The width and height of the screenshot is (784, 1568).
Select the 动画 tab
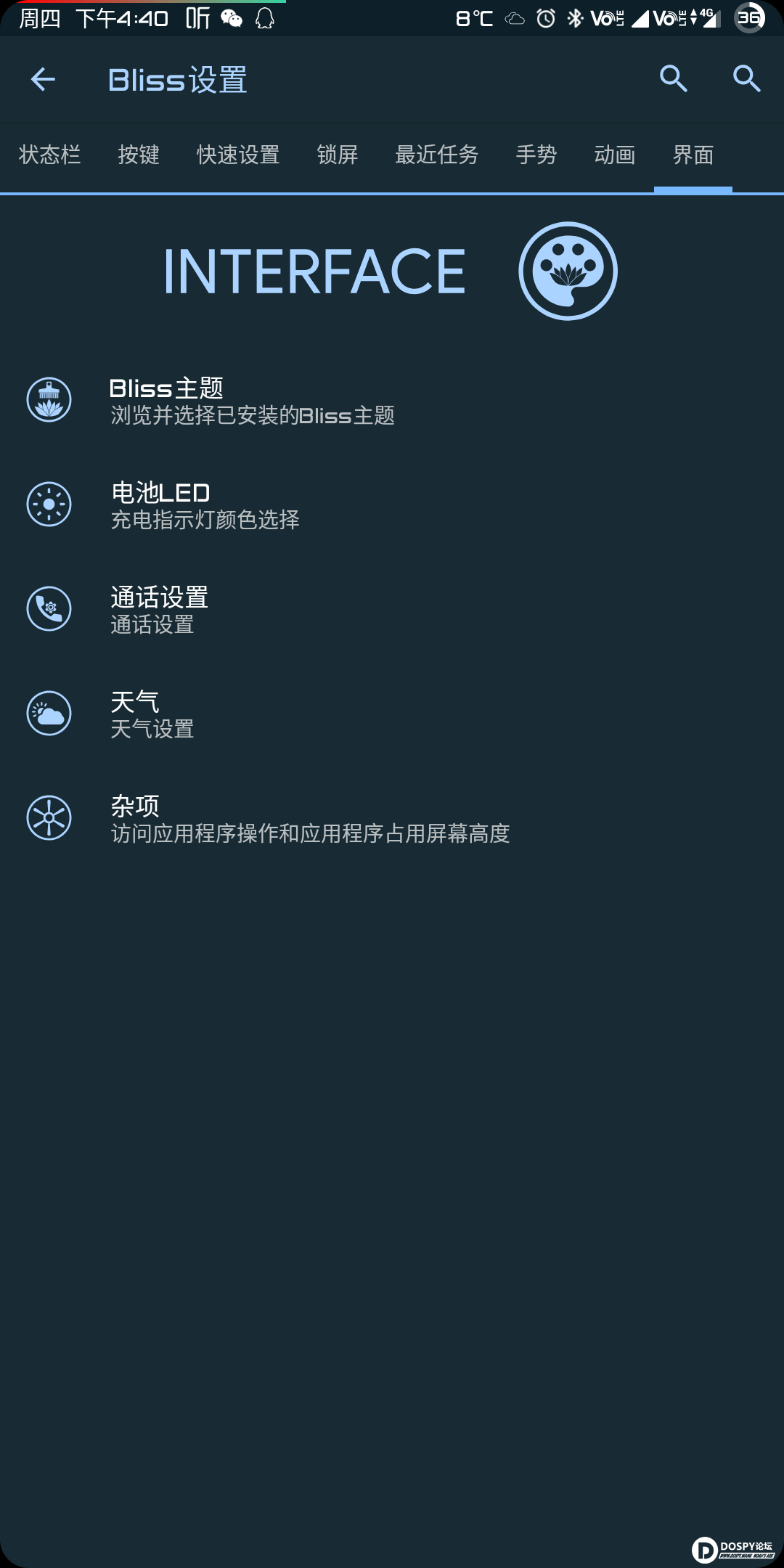coord(615,155)
